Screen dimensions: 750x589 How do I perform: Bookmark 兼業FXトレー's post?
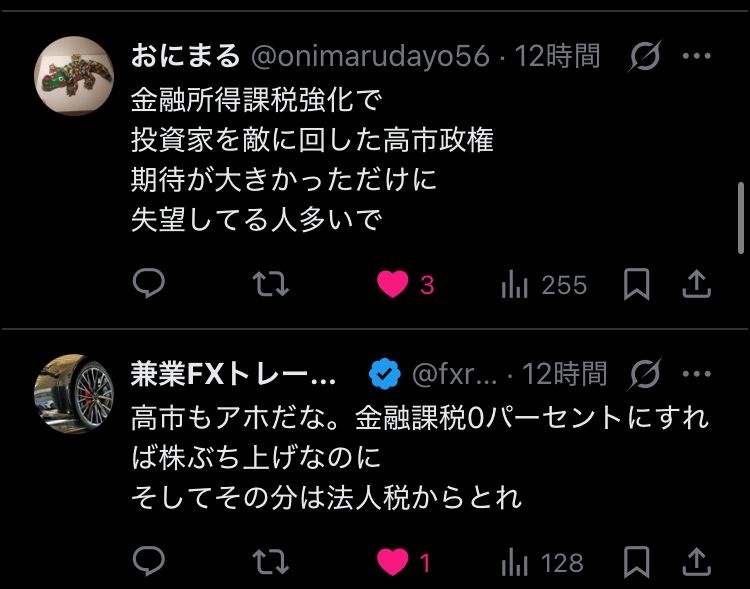(636, 562)
